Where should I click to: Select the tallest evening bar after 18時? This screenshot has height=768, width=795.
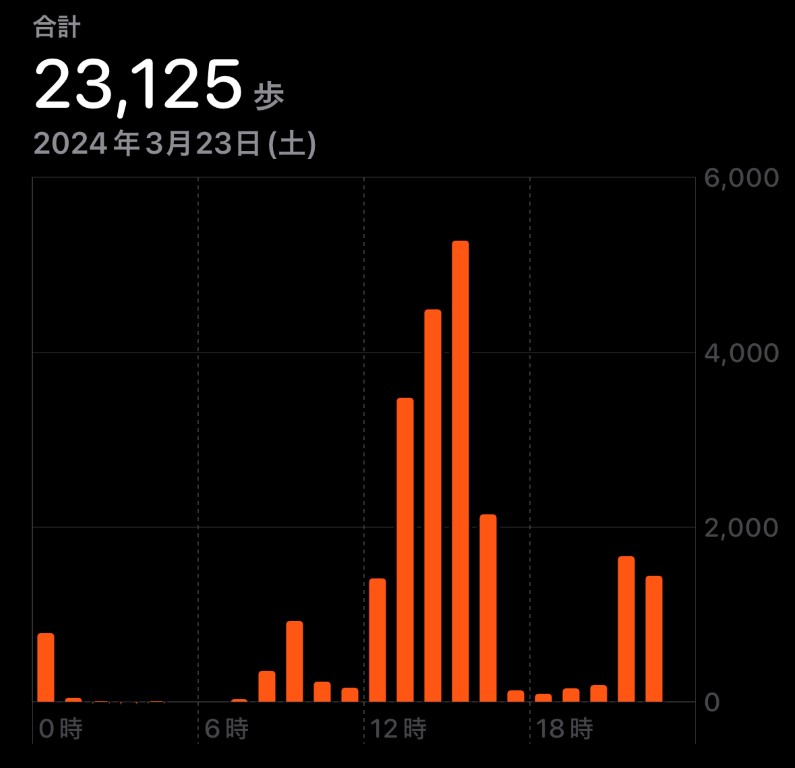pyautogui.click(x=626, y=629)
